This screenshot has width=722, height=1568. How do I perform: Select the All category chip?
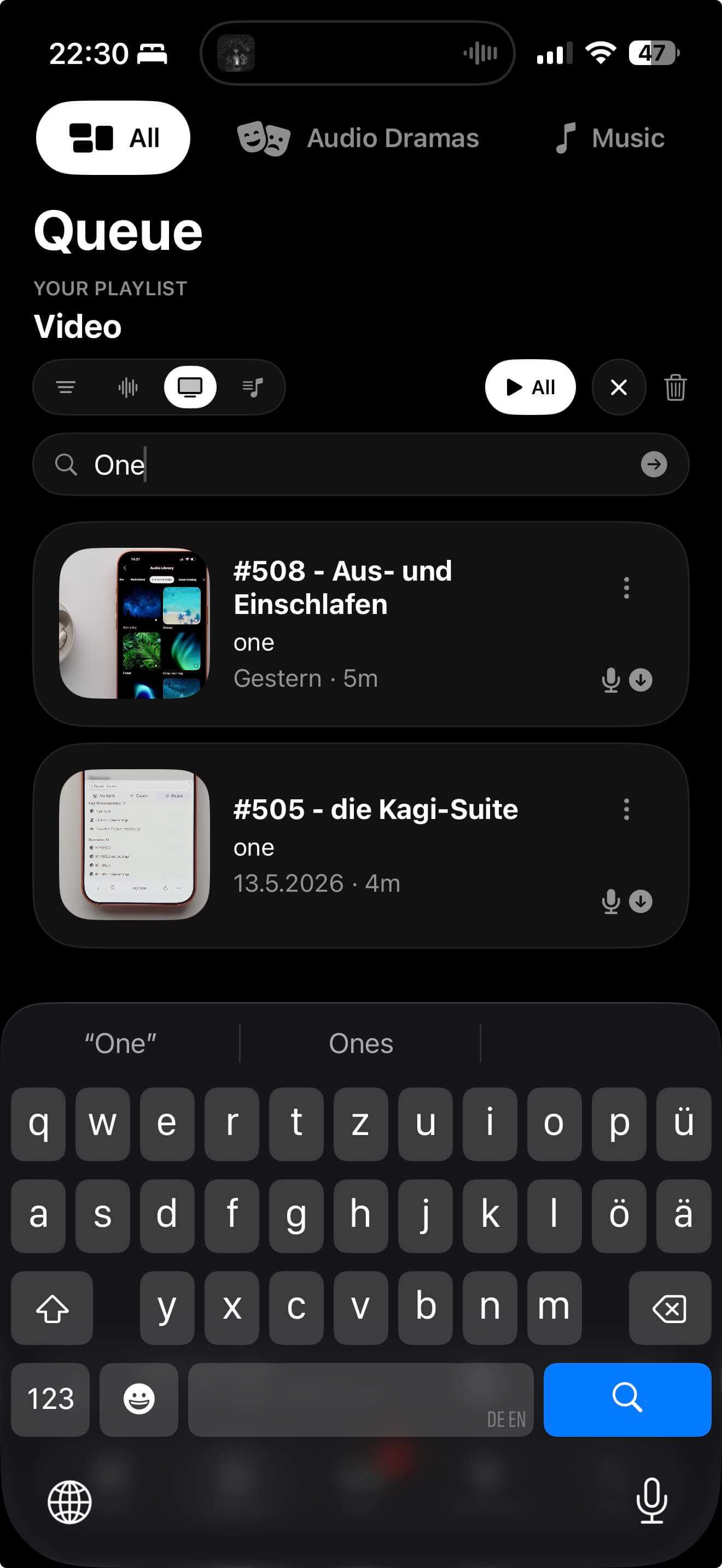click(113, 138)
